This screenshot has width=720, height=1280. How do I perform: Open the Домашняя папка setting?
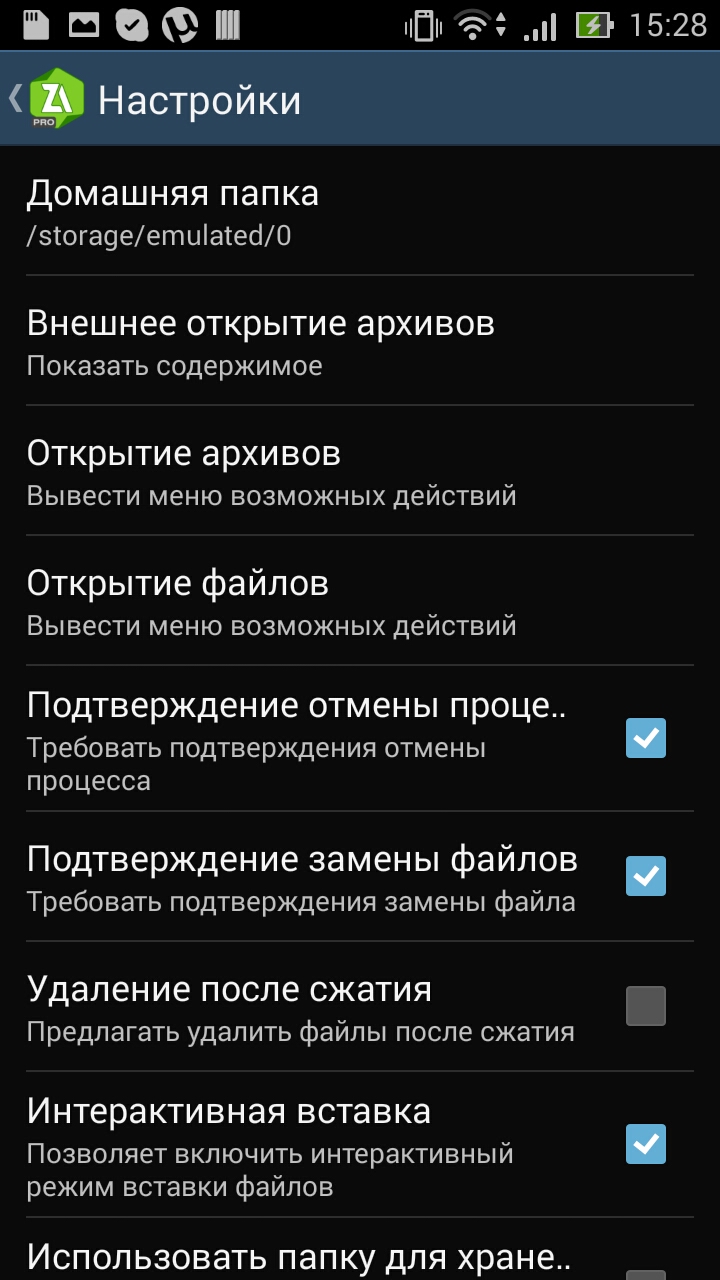pos(360,211)
